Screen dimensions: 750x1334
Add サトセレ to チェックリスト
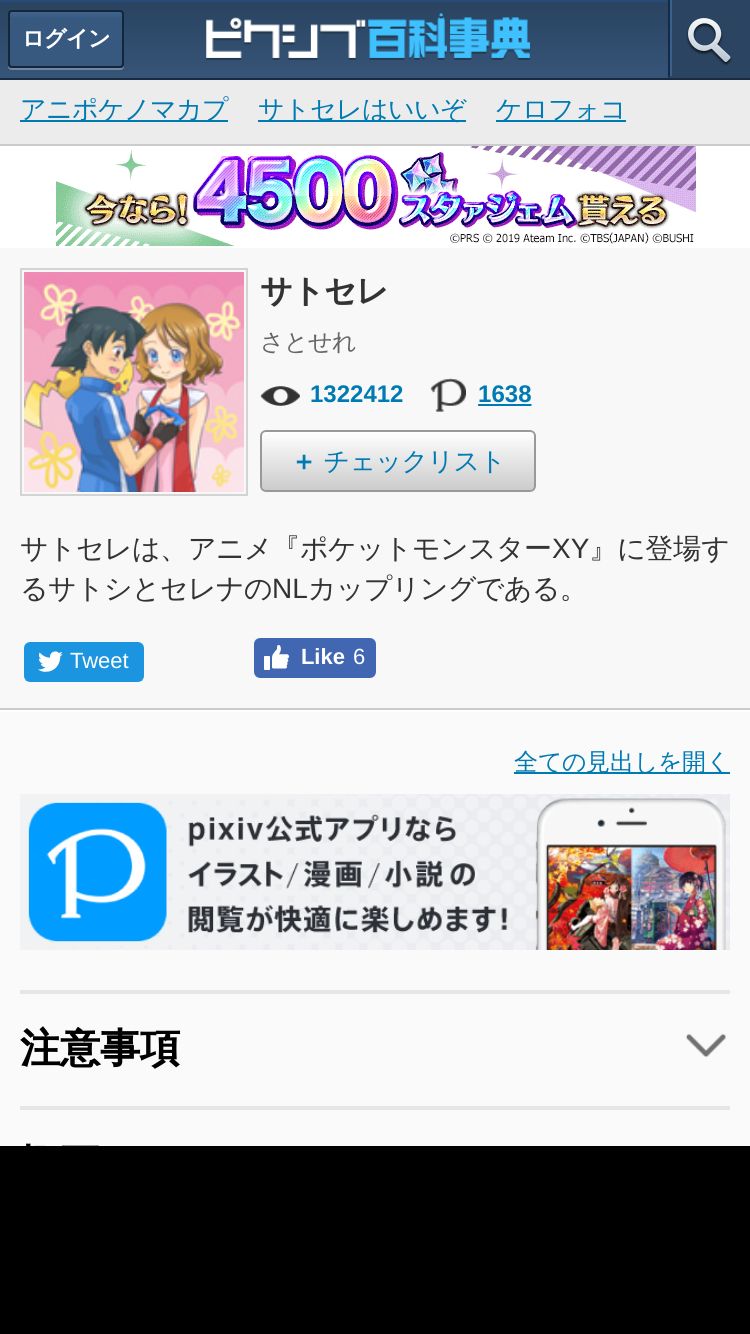pyautogui.click(x=398, y=461)
